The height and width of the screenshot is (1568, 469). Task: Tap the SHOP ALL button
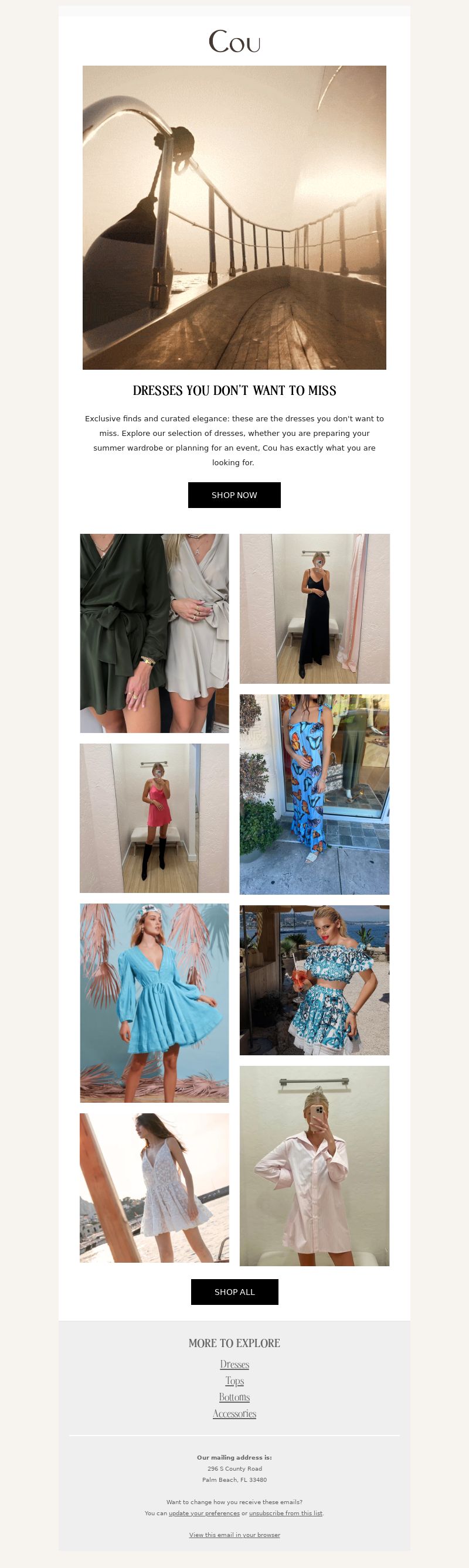tap(235, 1291)
